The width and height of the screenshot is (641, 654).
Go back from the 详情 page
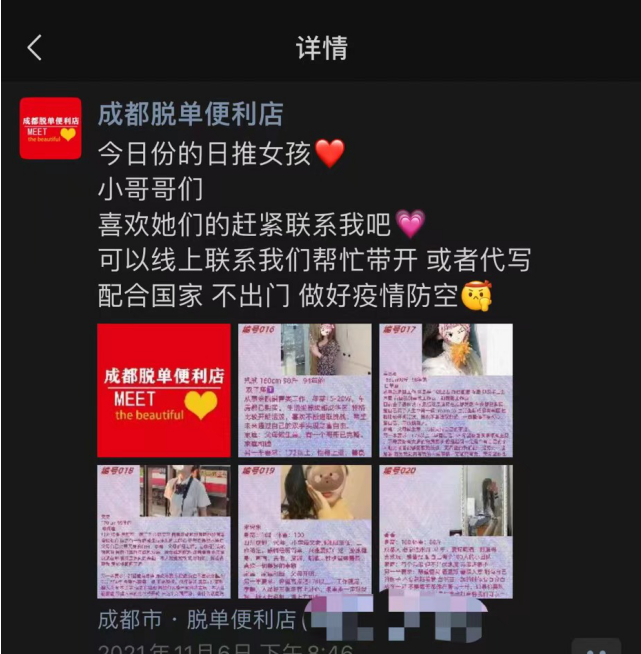pyautogui.click(x=35, y=47)
